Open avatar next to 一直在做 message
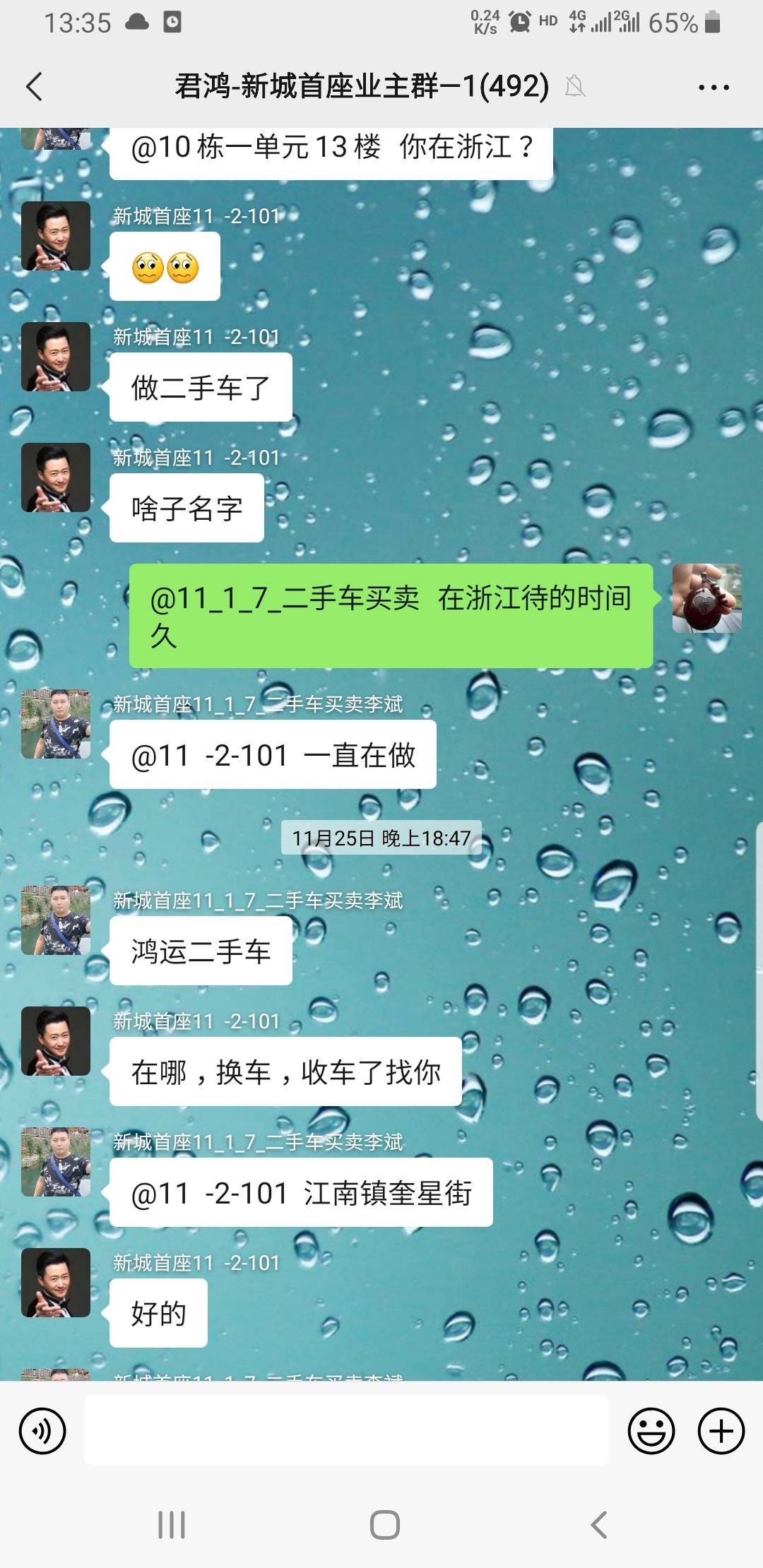763x1568 pixels. click(56, 724)
